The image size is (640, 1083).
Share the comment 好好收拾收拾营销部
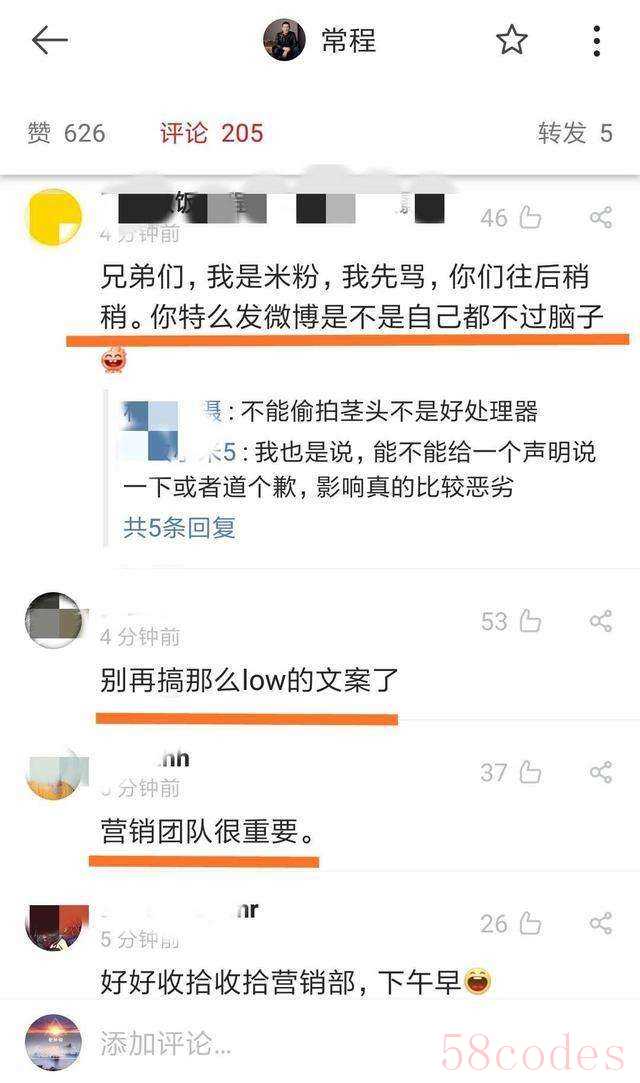(x=600, y=923)
